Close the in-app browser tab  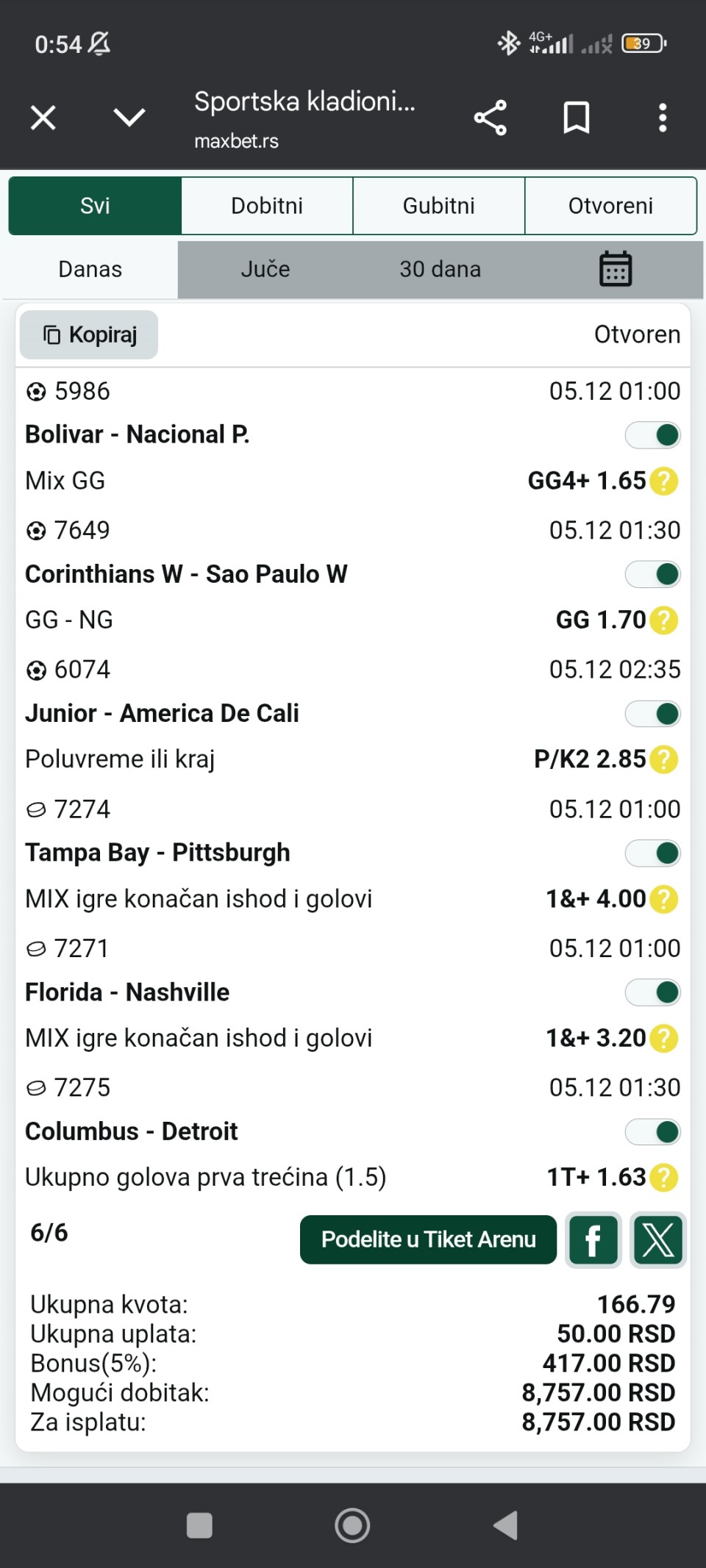pyautogui.click(x=43, y=118)
